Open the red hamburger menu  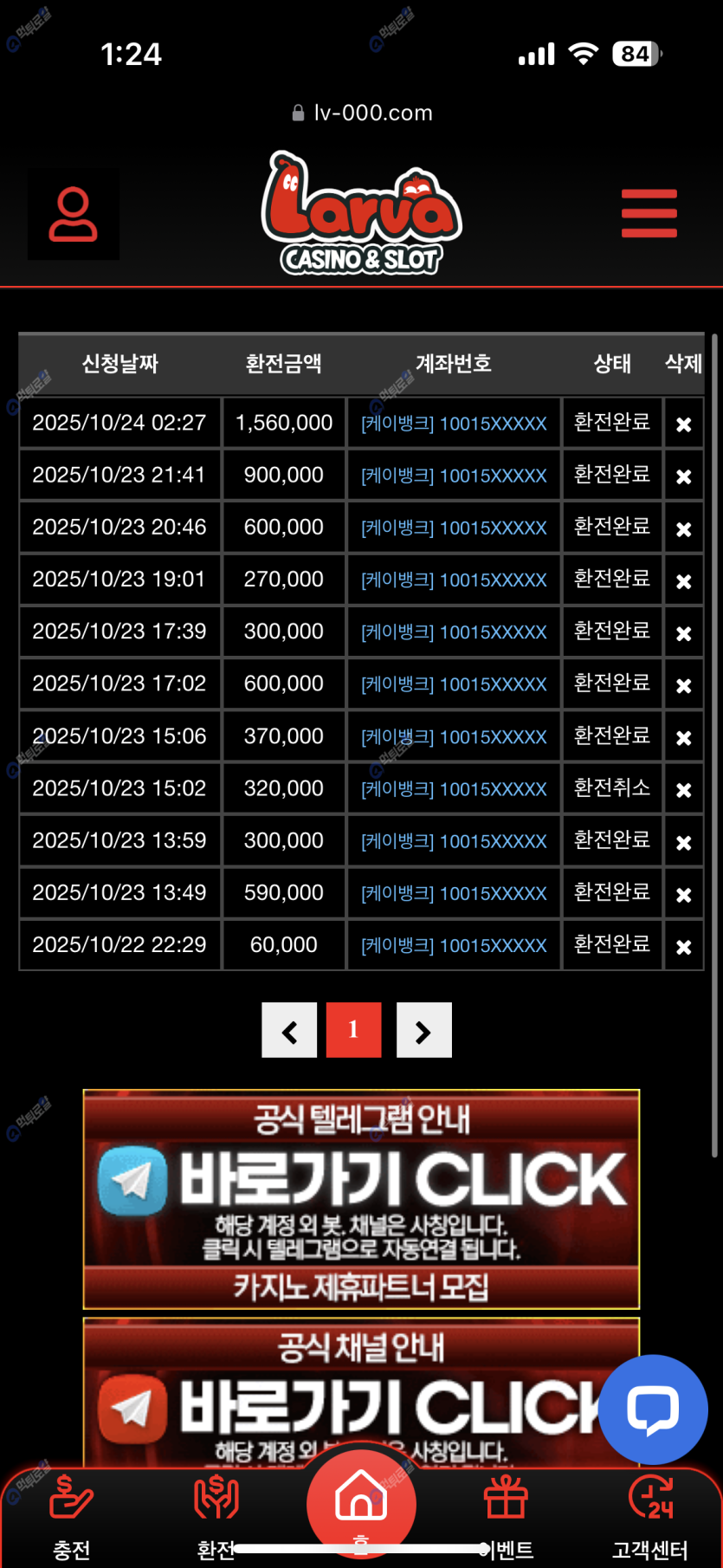pos(649,213)
